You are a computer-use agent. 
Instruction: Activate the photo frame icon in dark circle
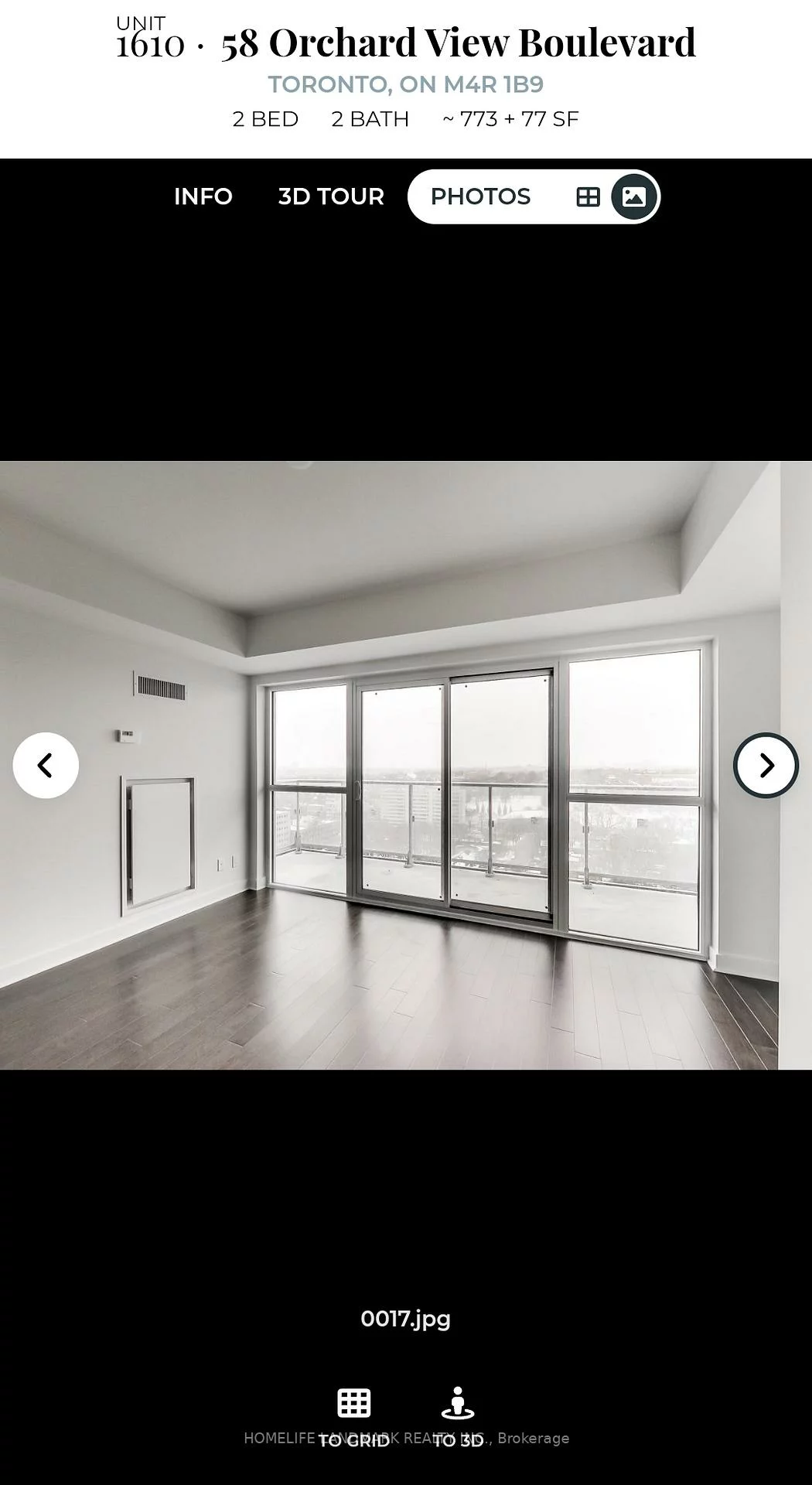tap(633, 196)
